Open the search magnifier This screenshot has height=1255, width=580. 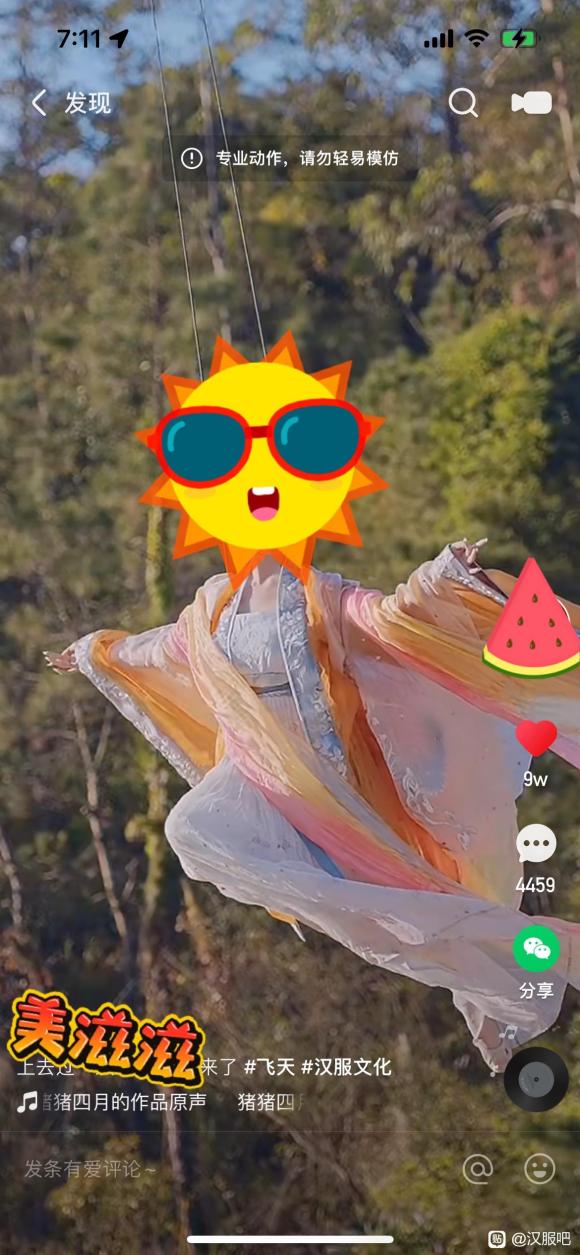click(x=462, y=103)
